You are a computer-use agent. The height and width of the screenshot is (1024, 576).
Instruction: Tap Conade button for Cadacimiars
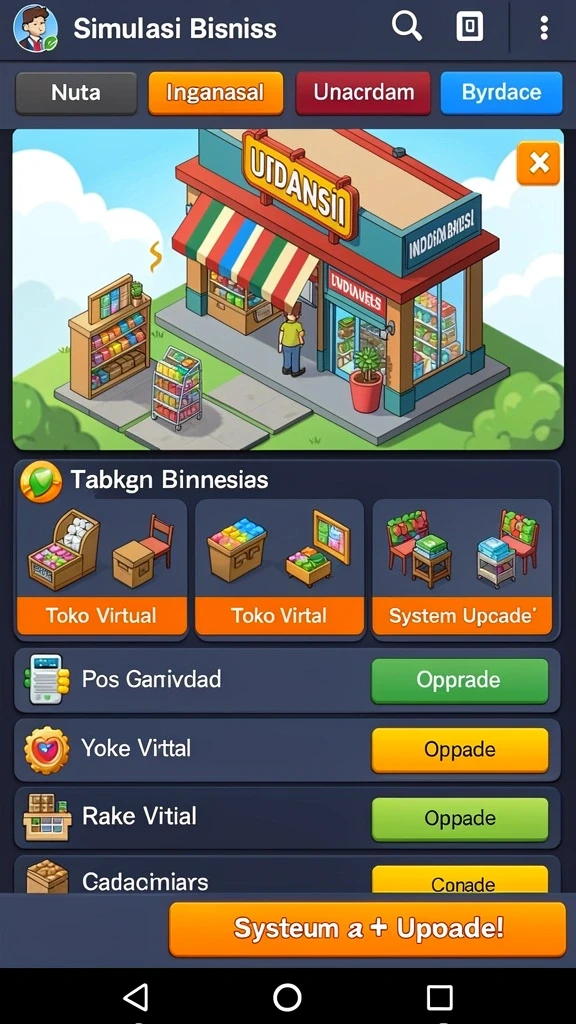click(x=459, y=880)
